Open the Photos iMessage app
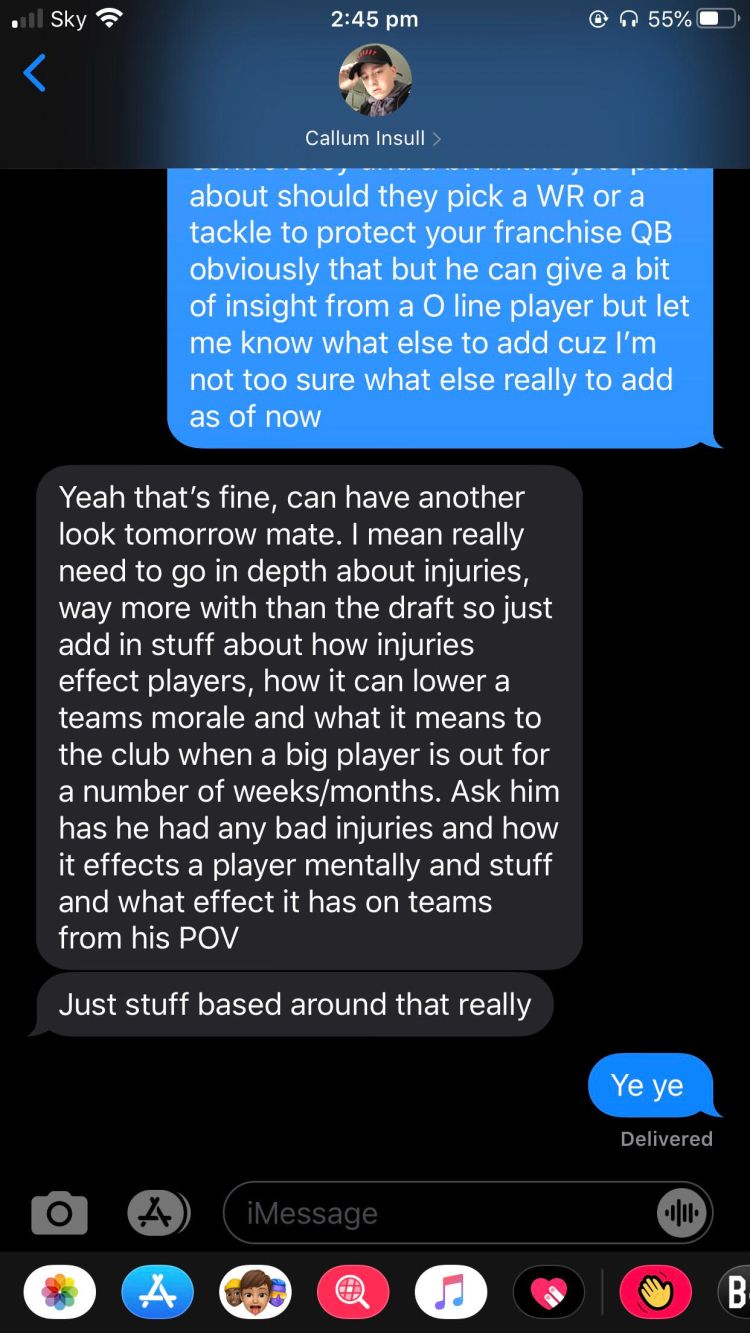 pyautogui.click(x=60, y=1292)
